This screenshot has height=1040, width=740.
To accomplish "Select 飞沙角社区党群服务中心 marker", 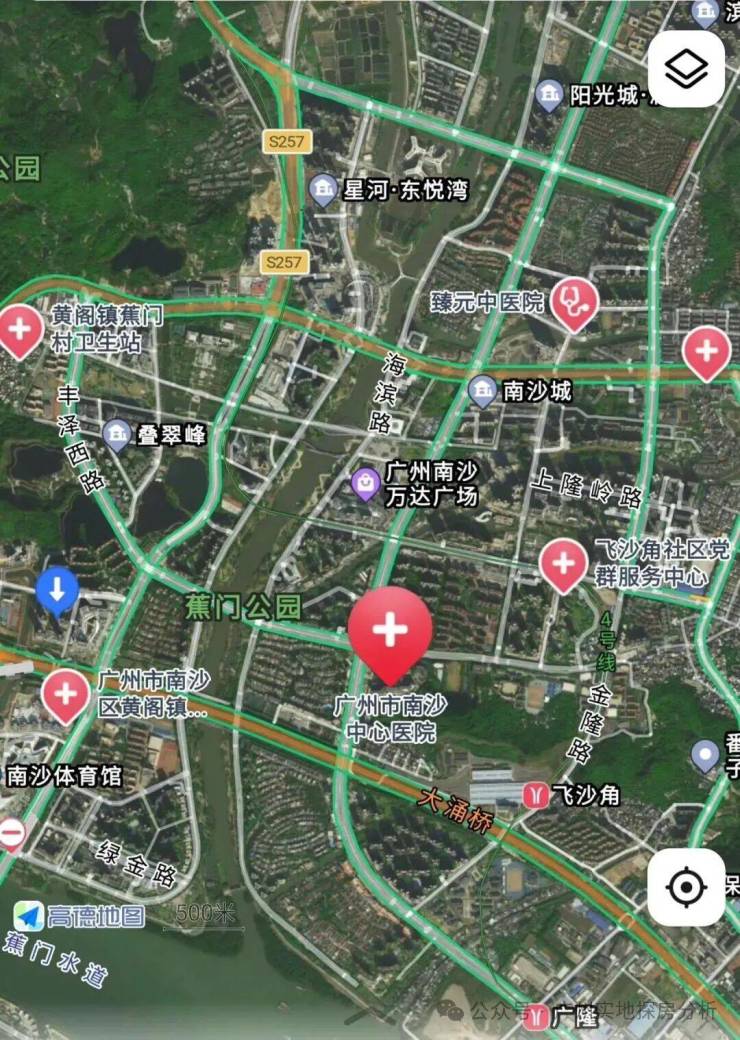I will [563, 564].
